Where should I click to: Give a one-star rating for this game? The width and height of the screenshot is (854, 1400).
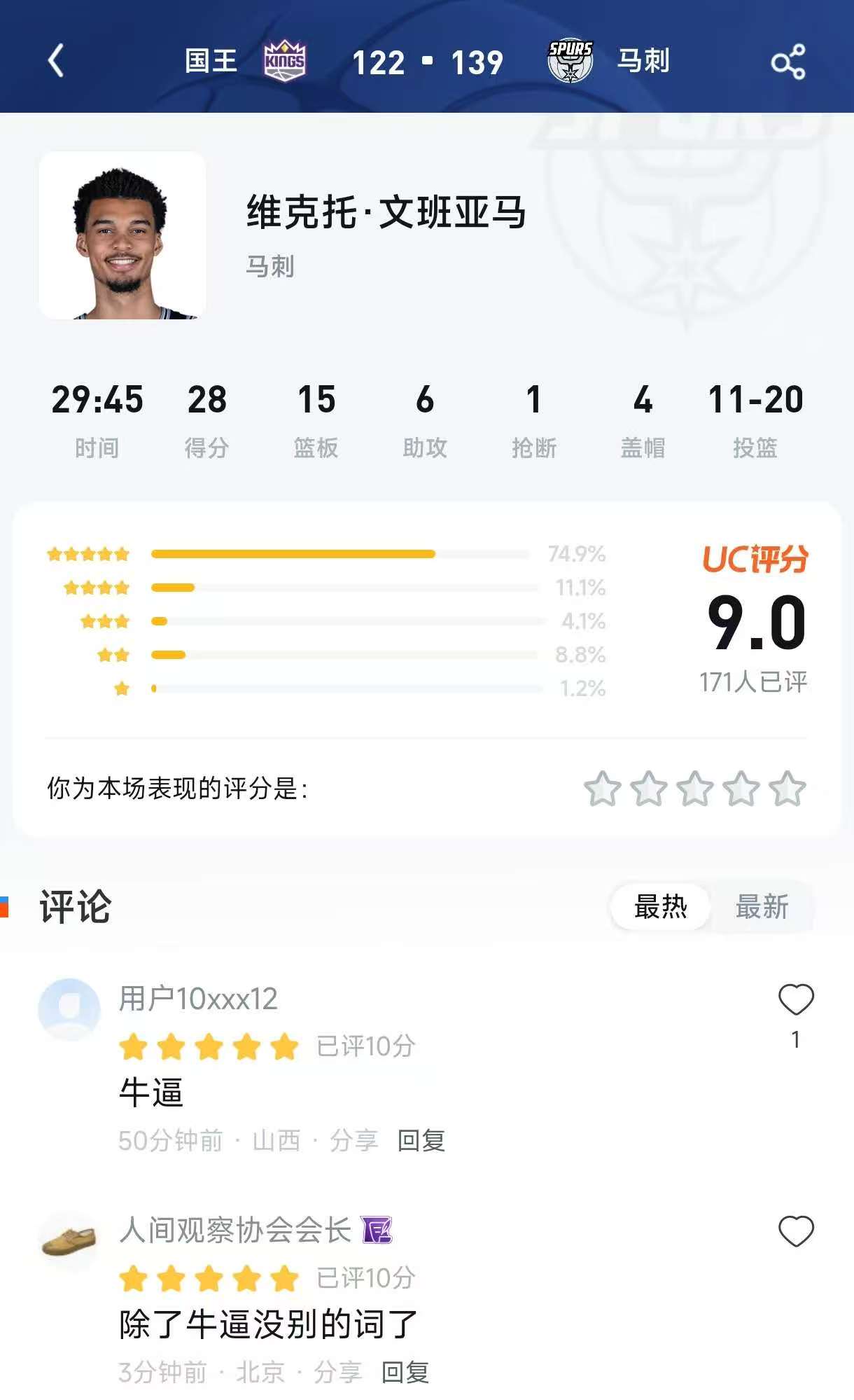pyautogui.click(x=602, y=789)
